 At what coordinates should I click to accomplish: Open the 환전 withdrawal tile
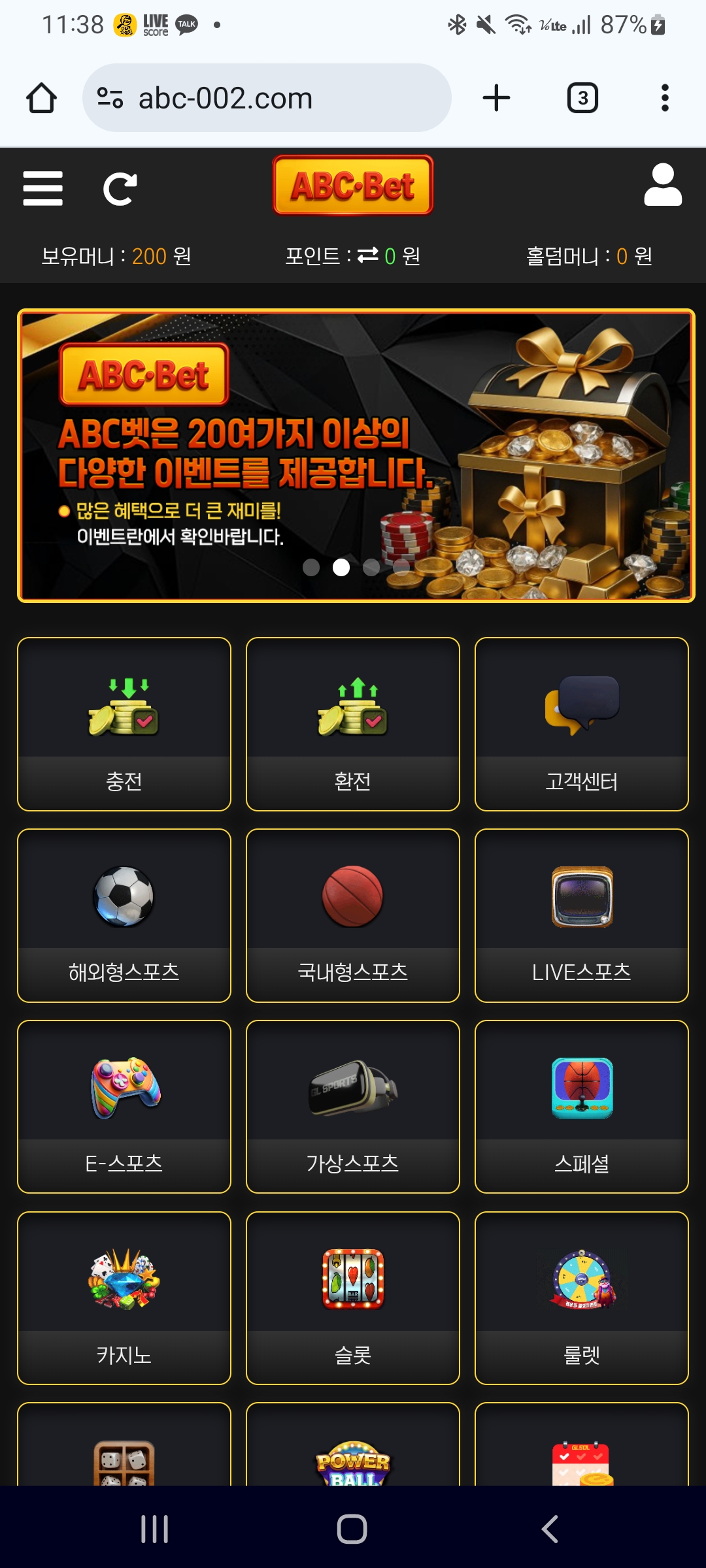(x=353, y=724)
